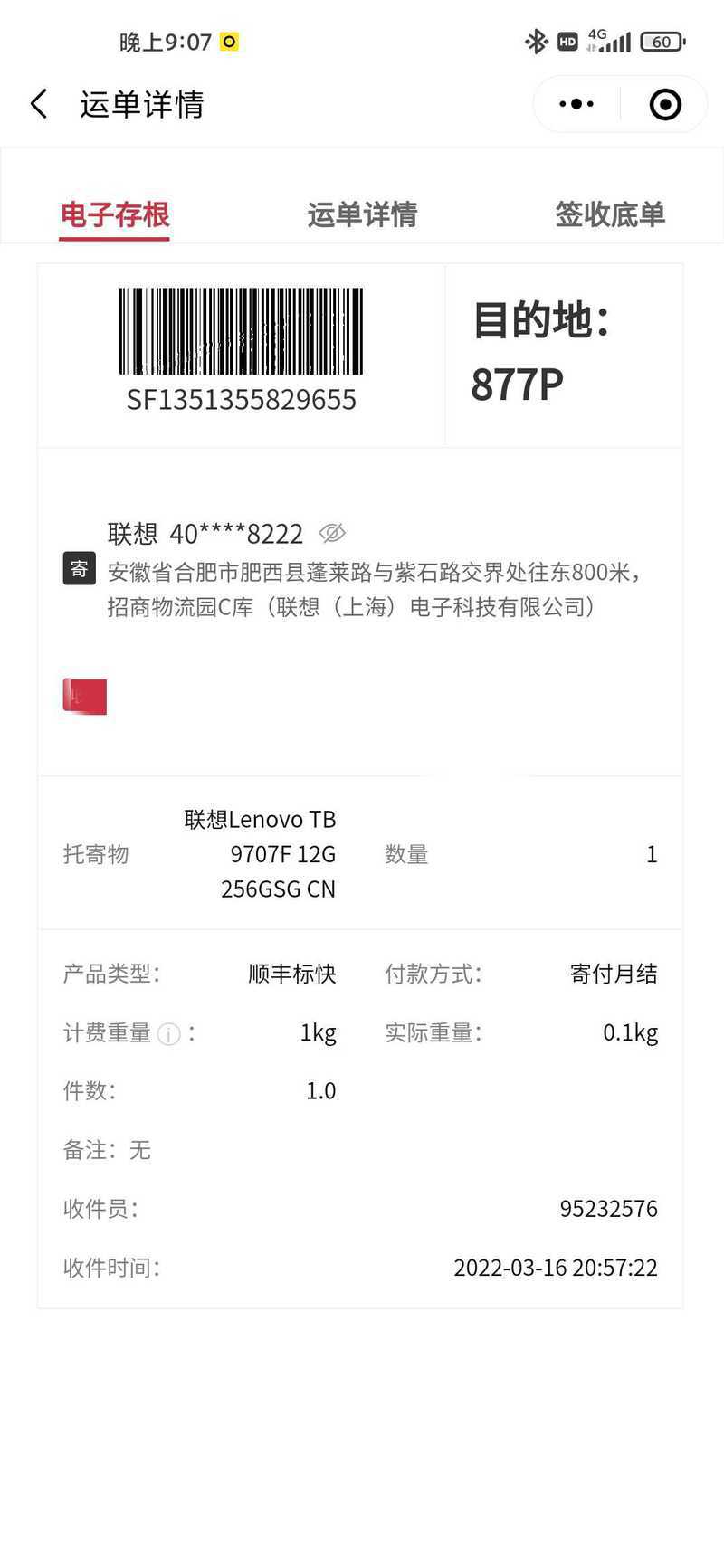Image resolution: width=724 pixels, height=1568 pixels.
Task: Close the mini program via circle icon
Action: (x=665, y=104)
